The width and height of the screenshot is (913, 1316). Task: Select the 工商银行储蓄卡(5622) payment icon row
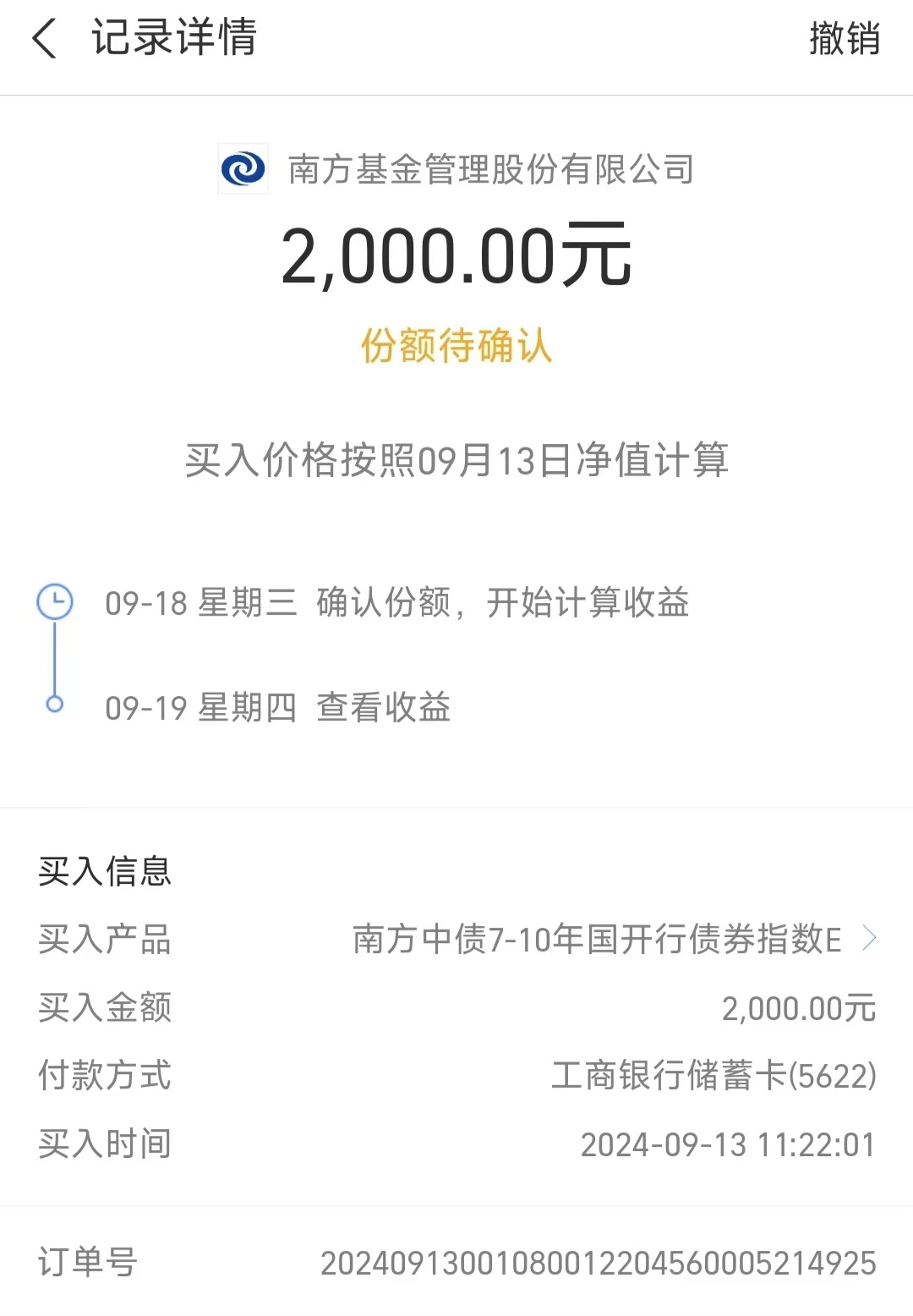coord(709,1076)
